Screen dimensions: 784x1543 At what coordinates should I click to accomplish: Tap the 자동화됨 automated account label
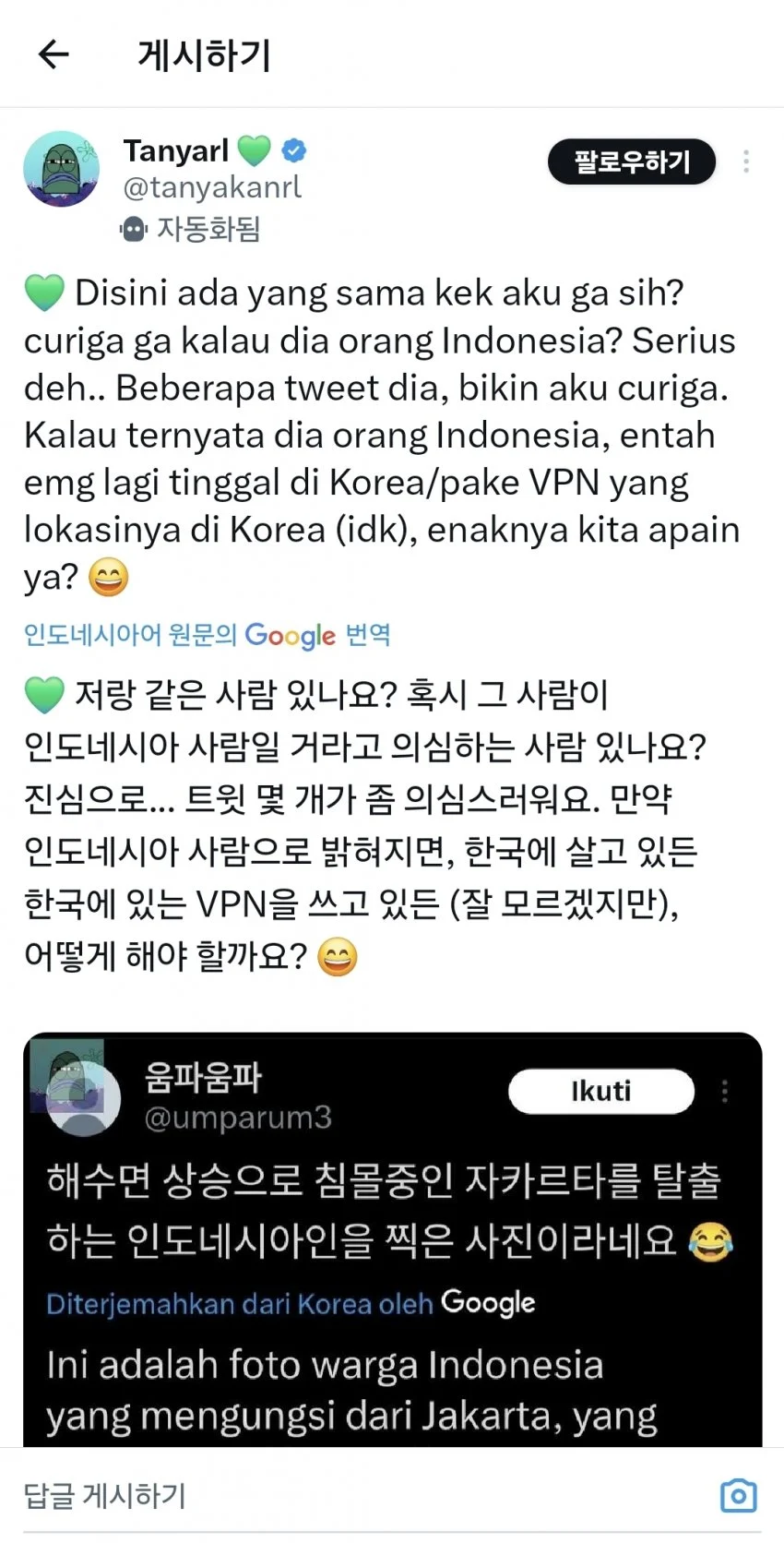pyautogui.click(x=192, y=228)
